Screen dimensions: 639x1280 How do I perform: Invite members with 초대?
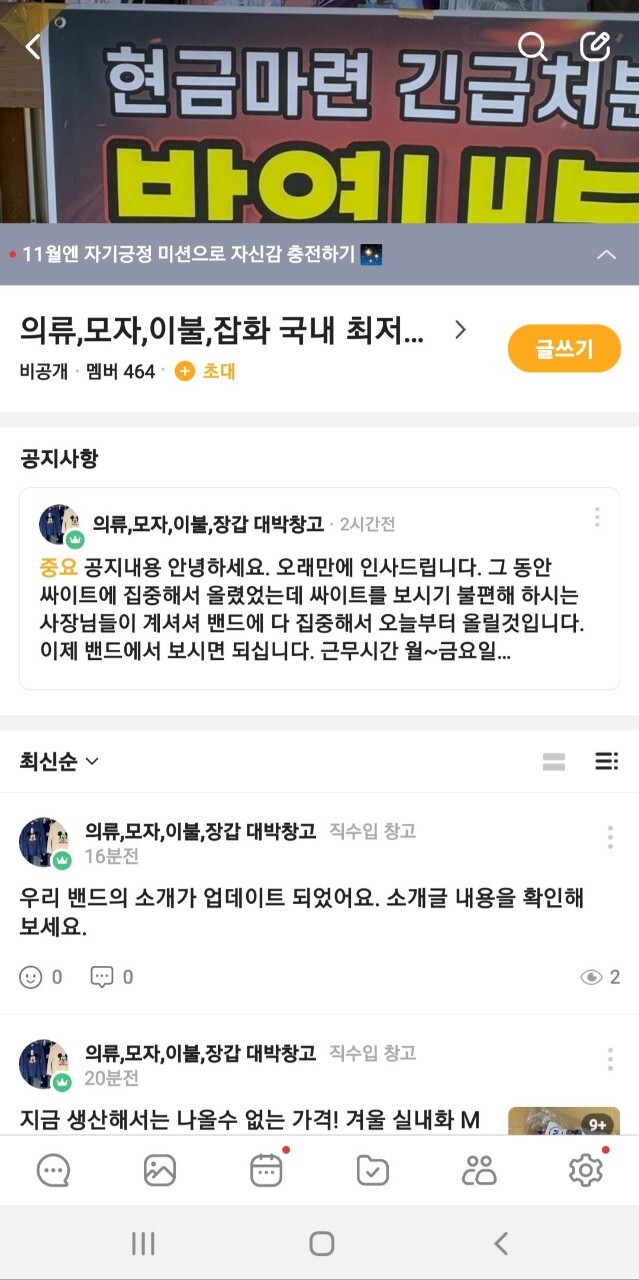tap(206, 371)
